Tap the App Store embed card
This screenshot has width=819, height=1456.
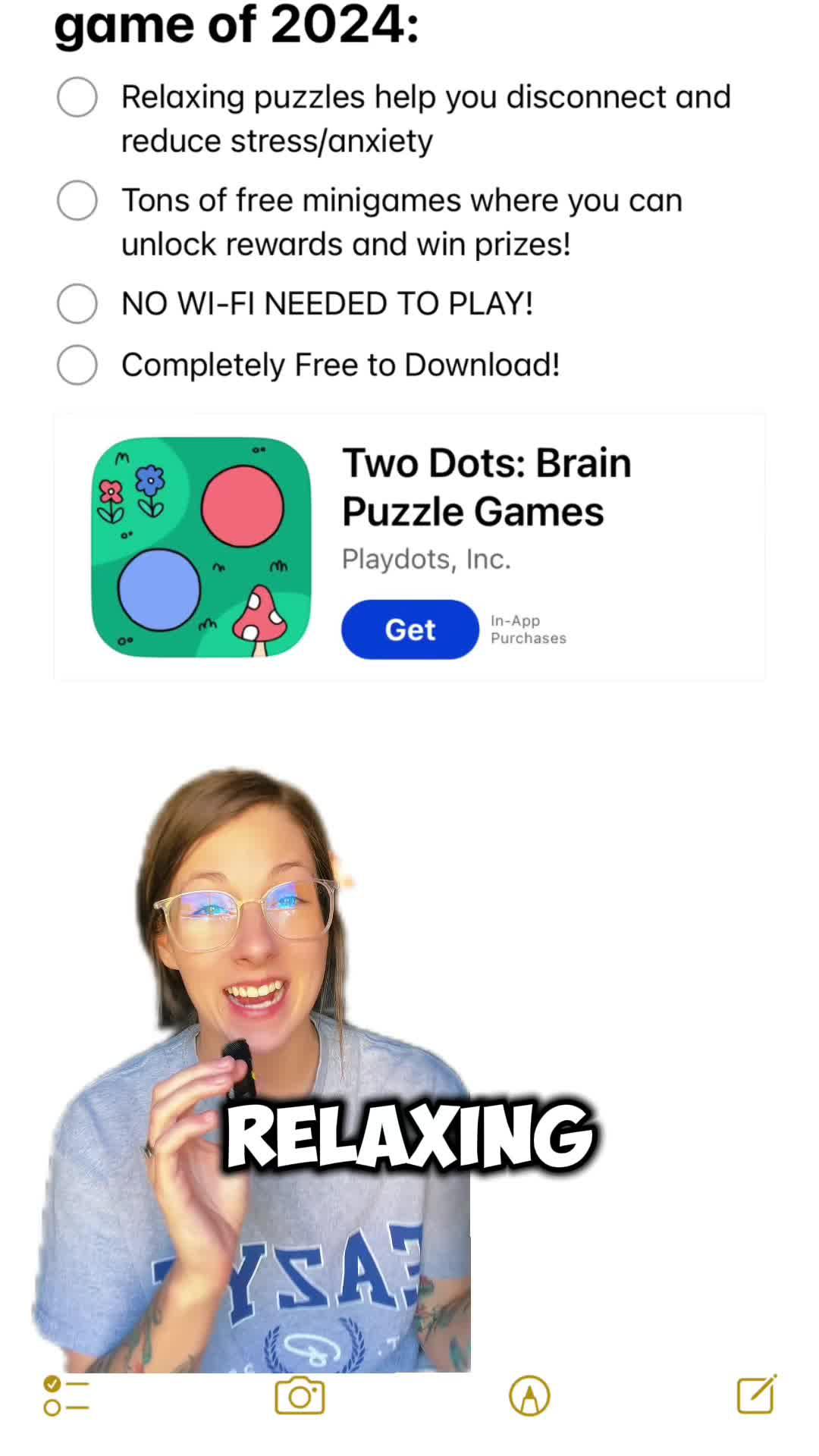coord(409,548)
